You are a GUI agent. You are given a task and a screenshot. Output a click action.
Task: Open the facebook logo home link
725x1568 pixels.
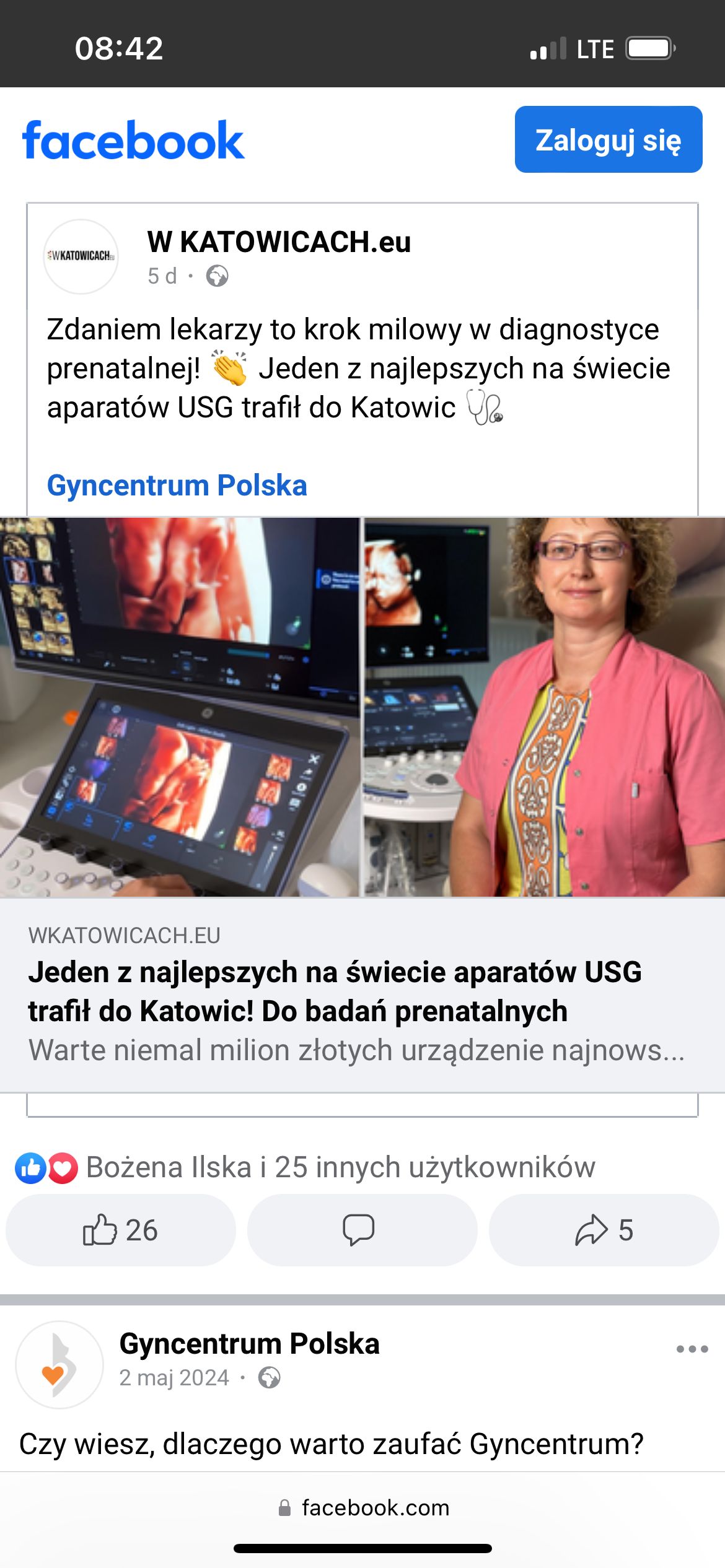click(x=133, y=141)
